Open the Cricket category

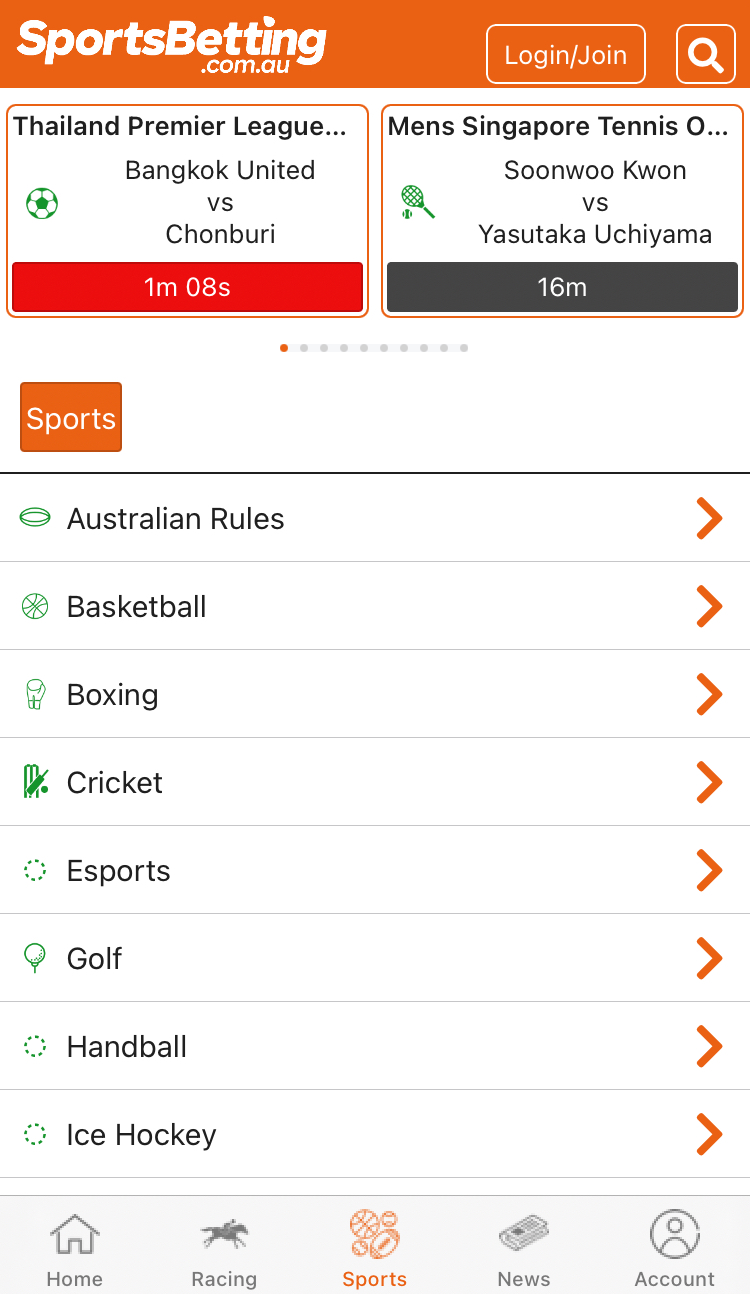click(375, 782)
